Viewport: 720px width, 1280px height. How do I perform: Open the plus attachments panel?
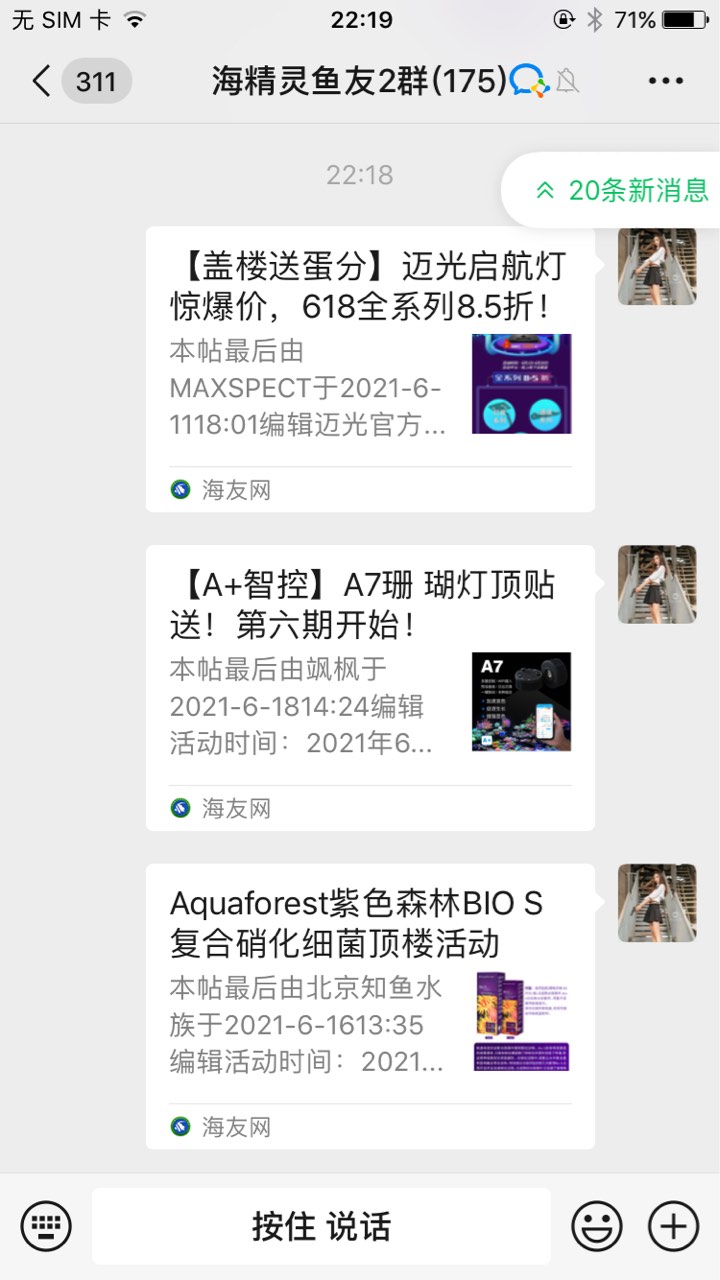674,1226
